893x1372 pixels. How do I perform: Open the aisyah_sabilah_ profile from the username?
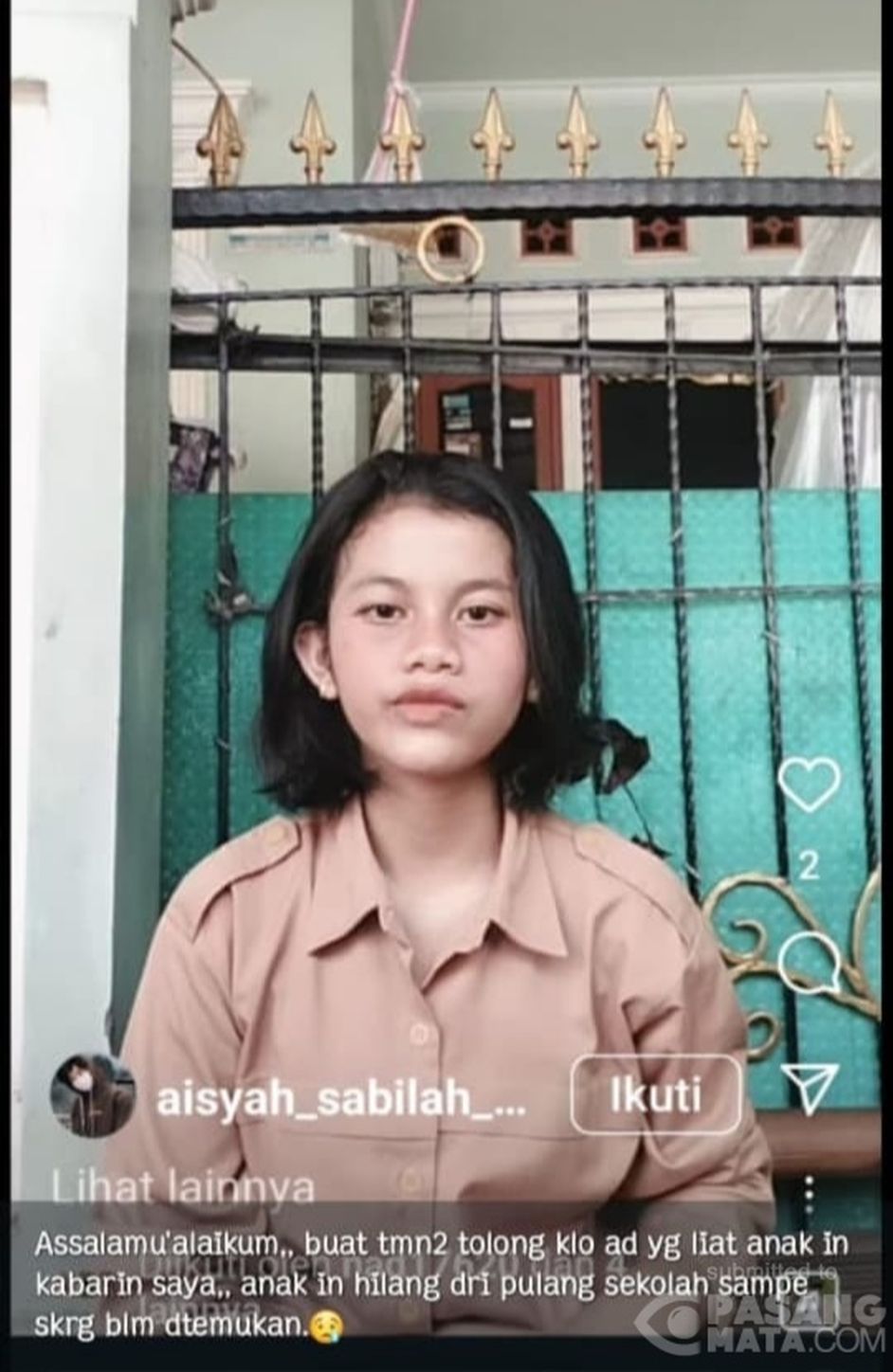click(339, 1099)
